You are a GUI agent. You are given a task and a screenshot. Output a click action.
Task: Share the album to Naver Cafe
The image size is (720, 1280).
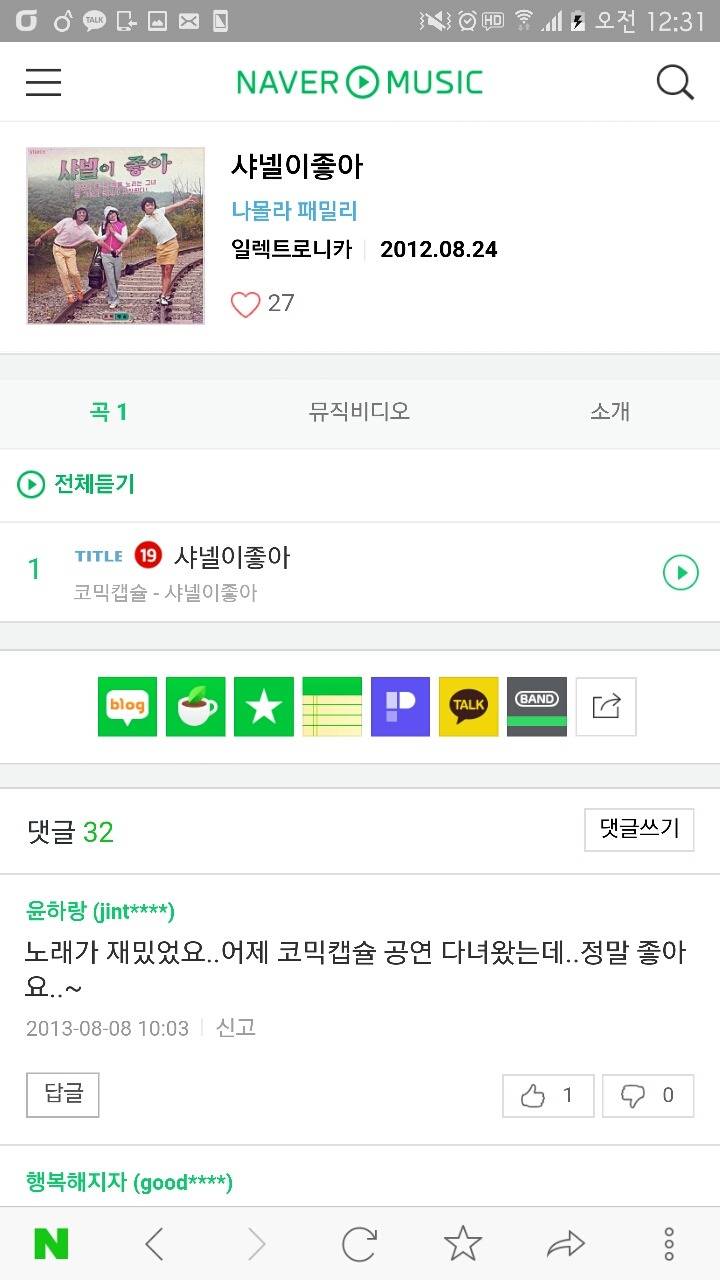coord(195,707)
